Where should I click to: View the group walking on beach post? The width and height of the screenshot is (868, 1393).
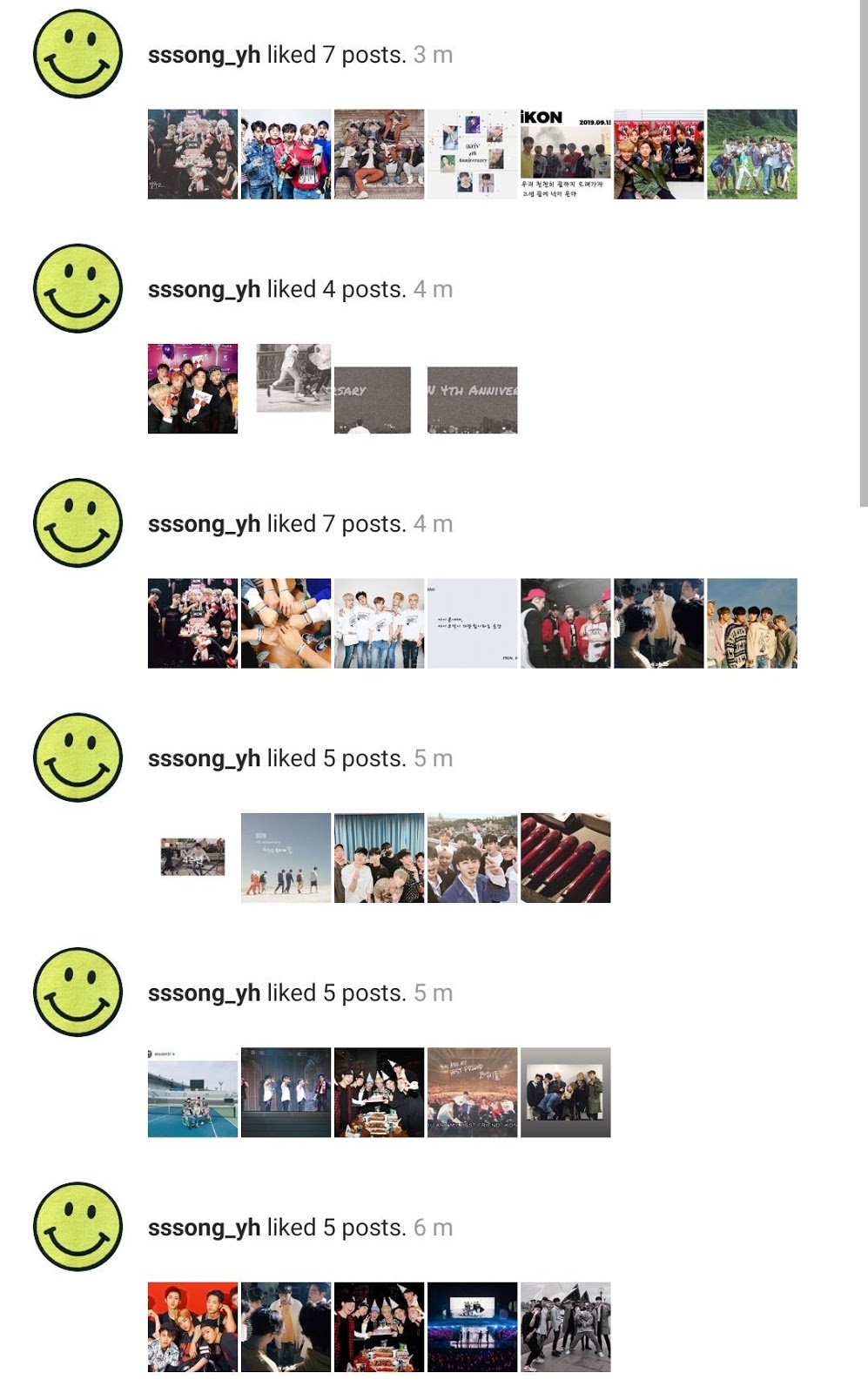pyautogui.click(x=286, y=858)
